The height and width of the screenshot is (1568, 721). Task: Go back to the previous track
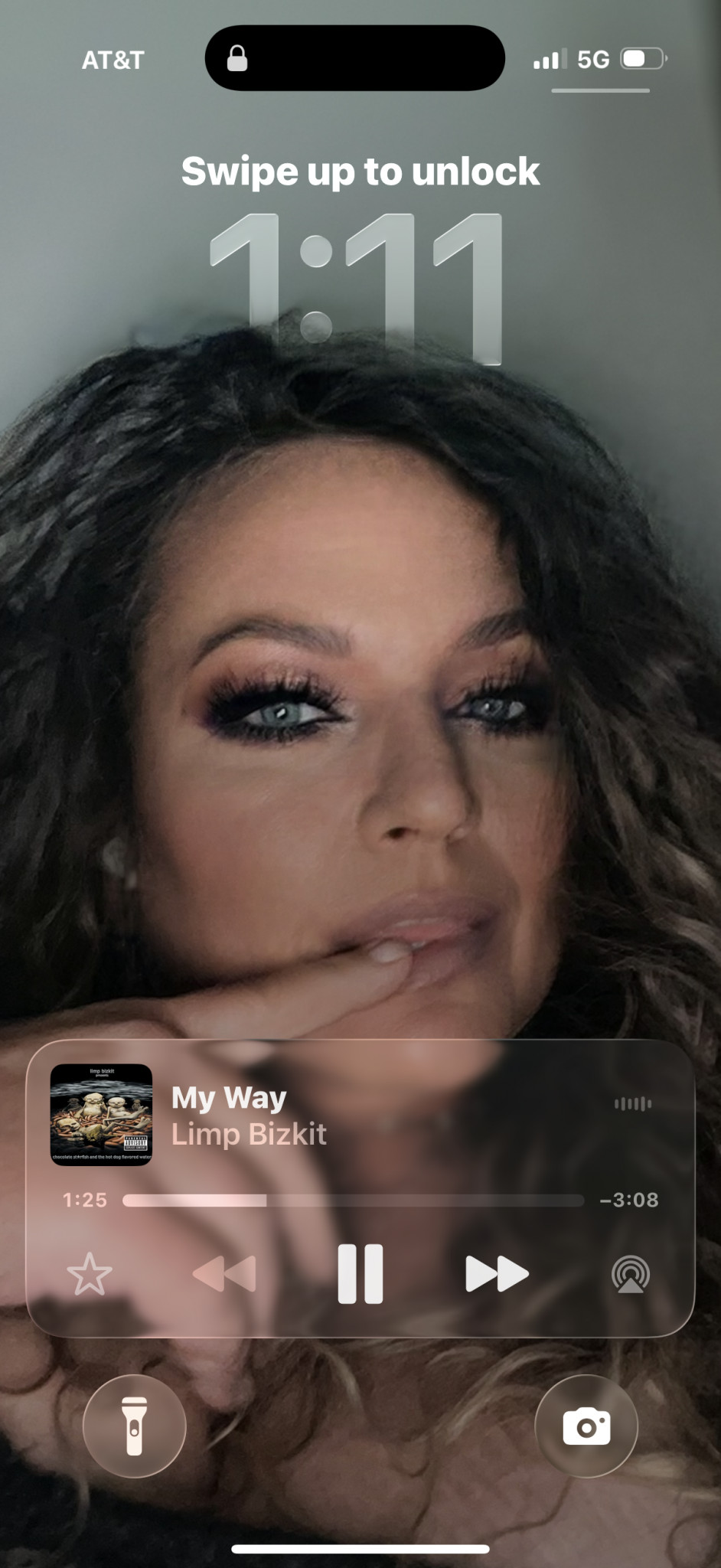pos(224,1274)
